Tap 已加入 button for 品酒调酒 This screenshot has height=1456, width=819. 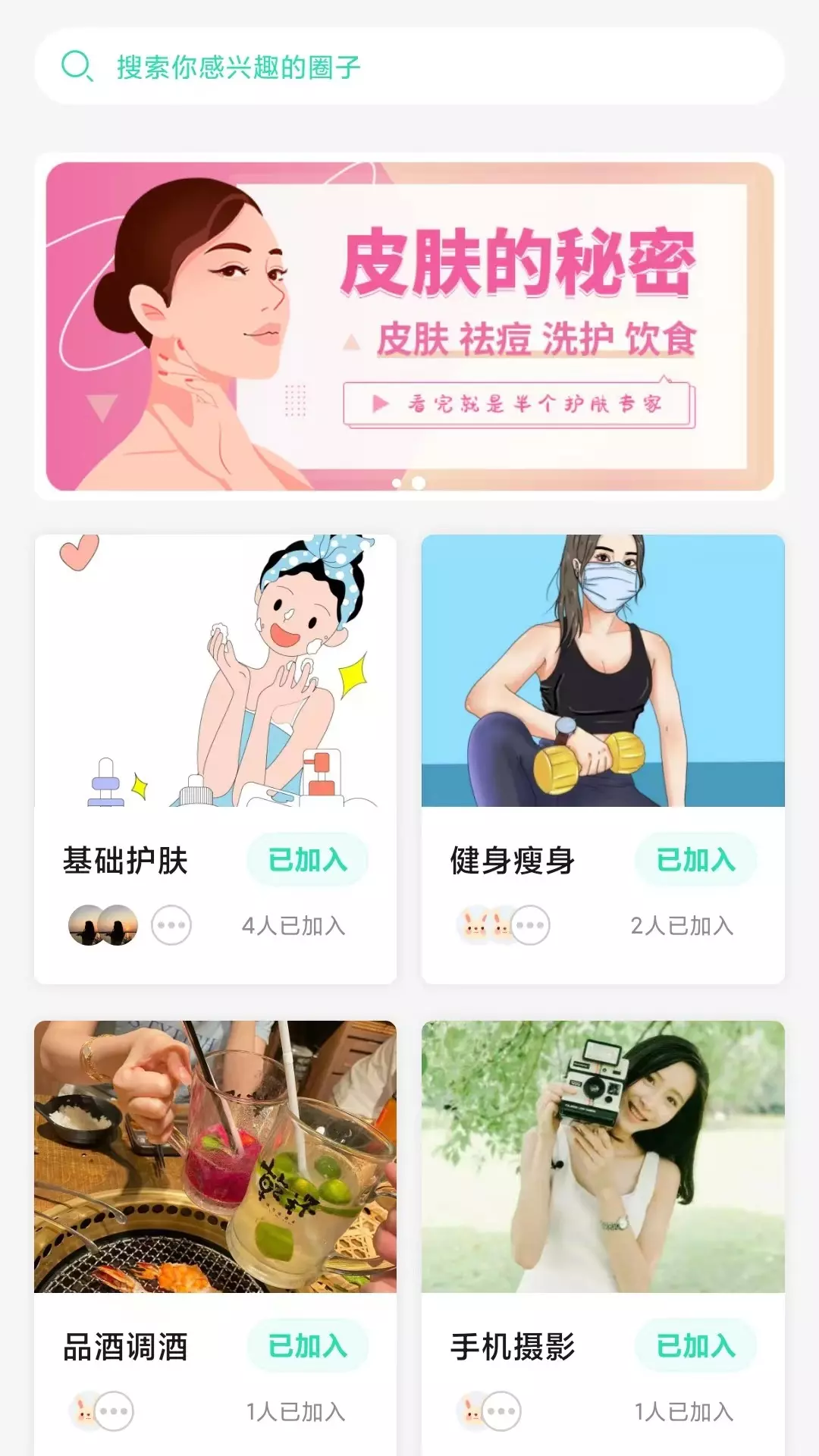coord(308,1346)
